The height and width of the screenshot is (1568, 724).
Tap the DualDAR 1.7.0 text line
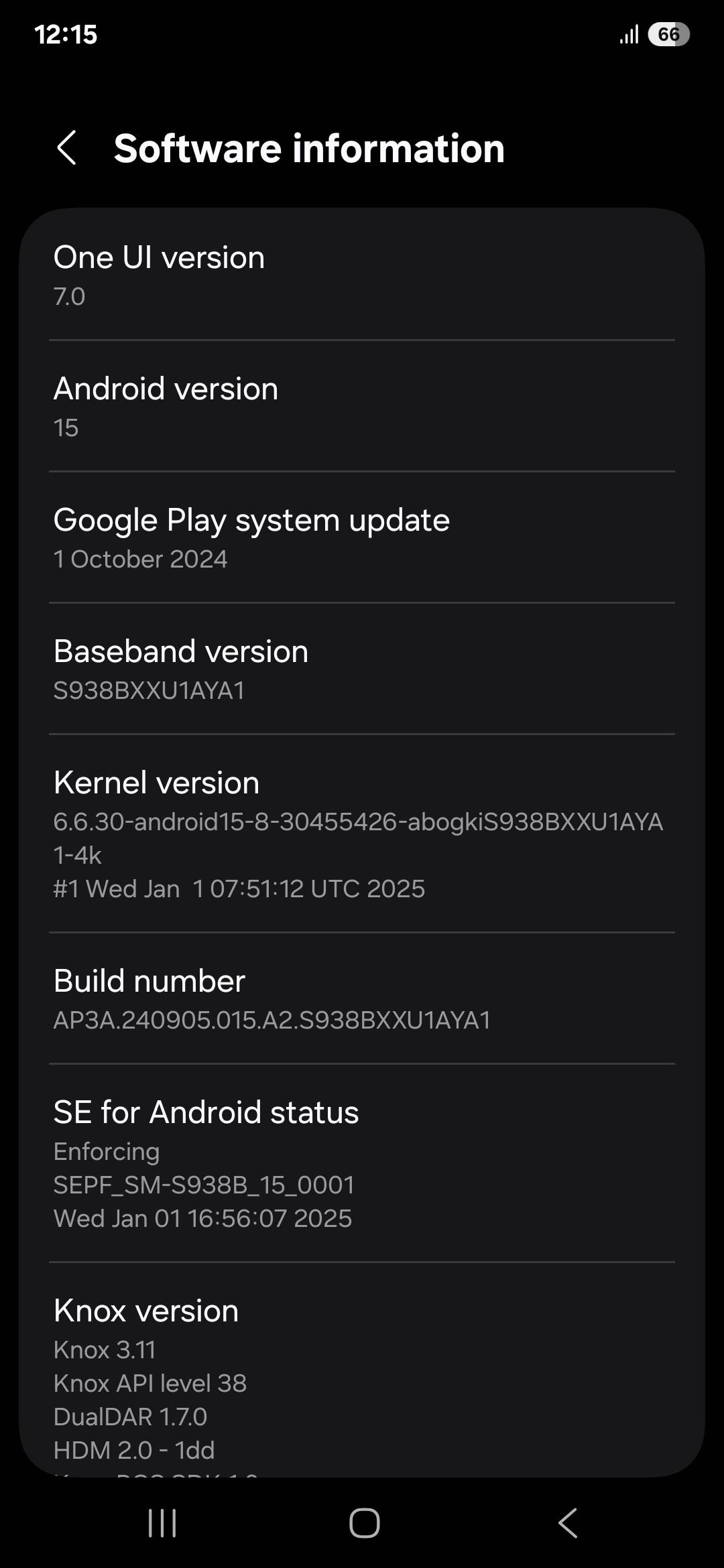pyautogui.click(x=131, y=1417)
